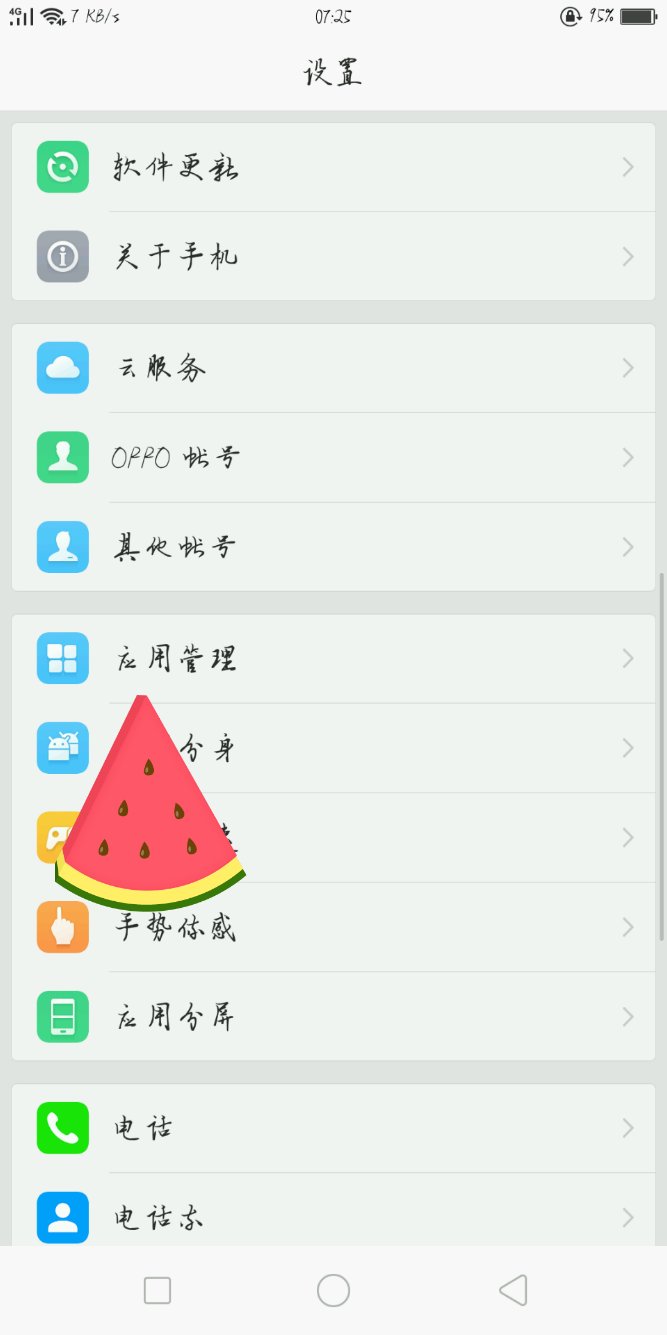The height and width of the screenshot is (1335, 667).
Task: Open the 应用分身 row
Action: point(400,748)
